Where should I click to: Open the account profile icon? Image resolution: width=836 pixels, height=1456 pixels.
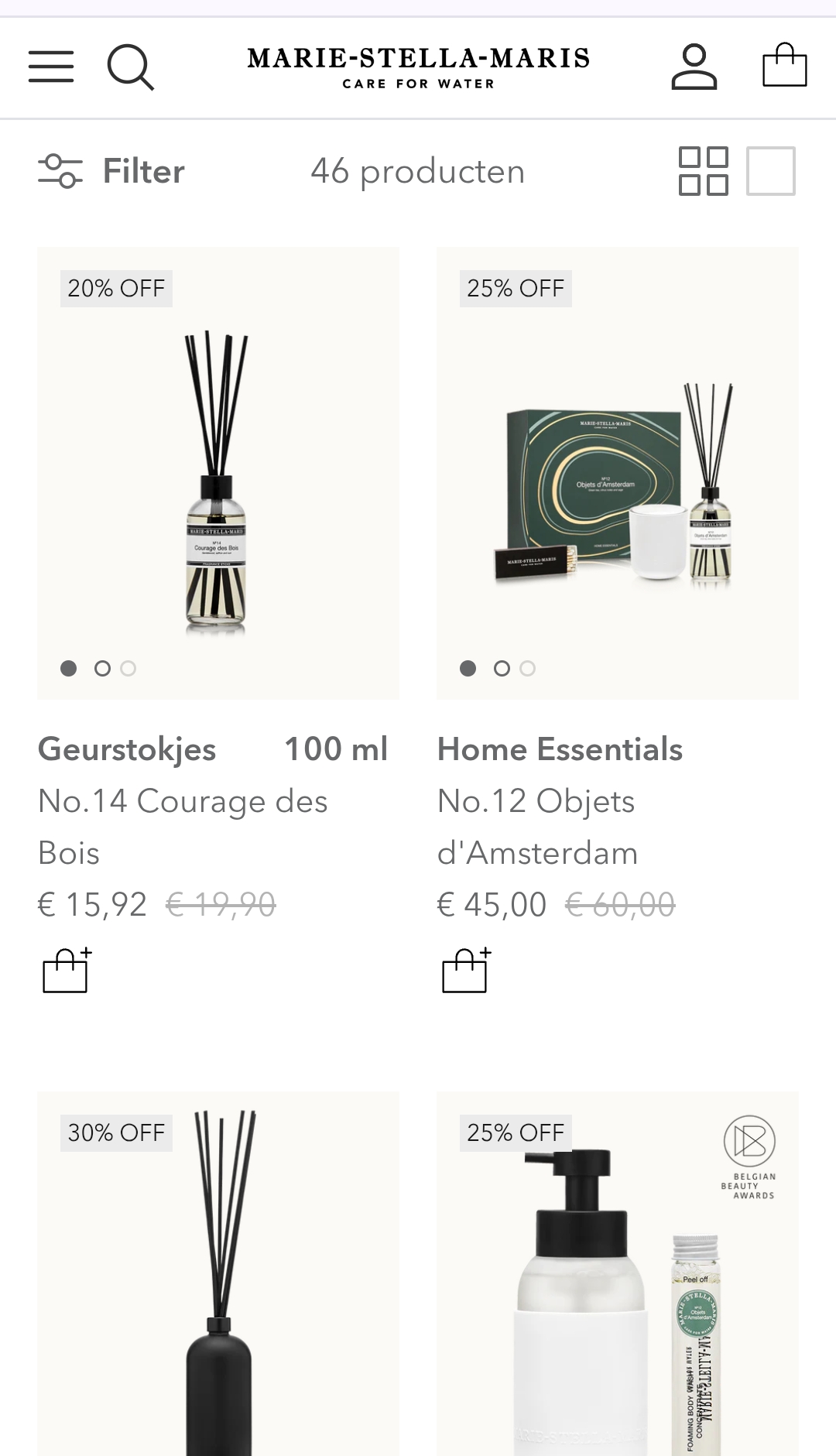(694, 67)
